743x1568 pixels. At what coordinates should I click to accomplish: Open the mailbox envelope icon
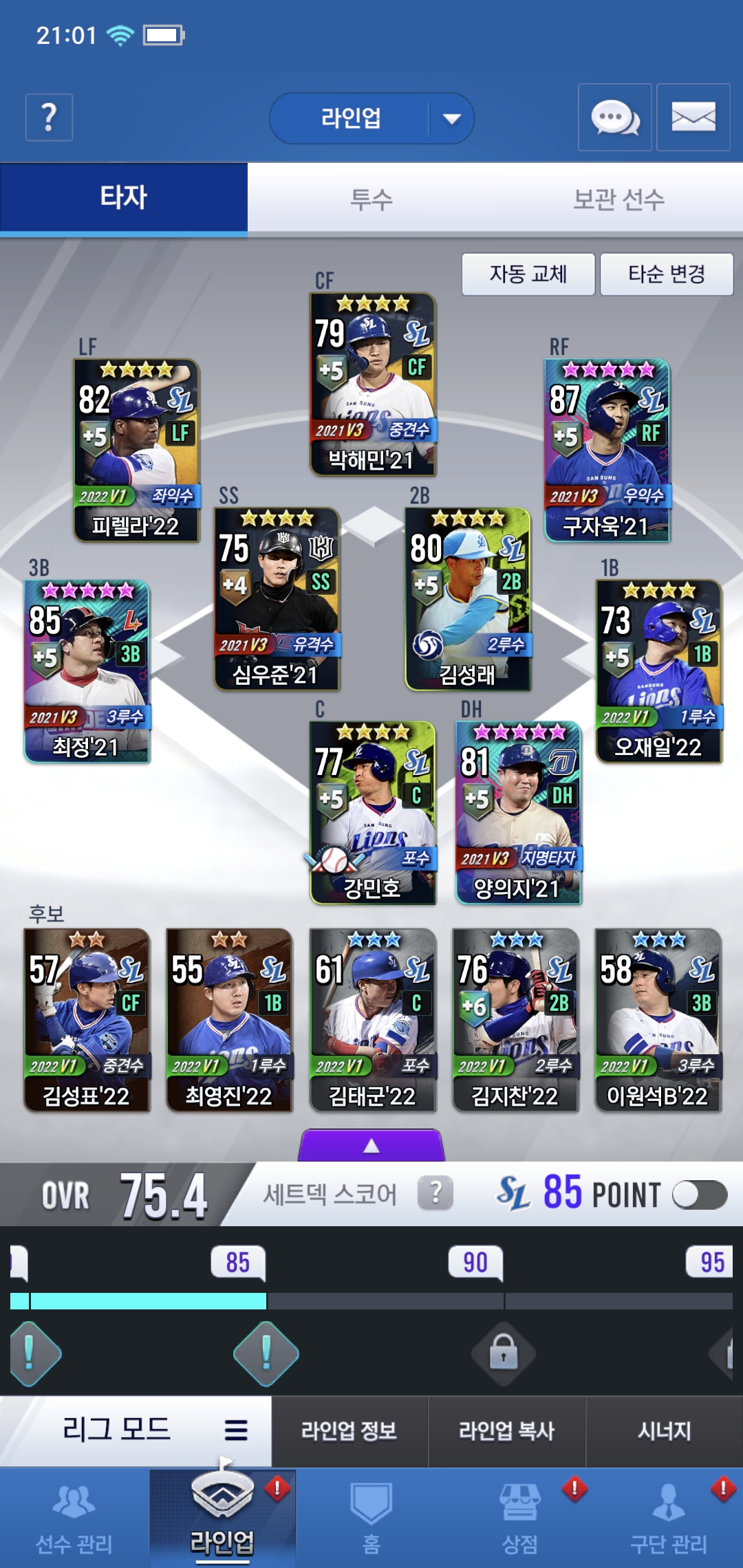[693, 118]
